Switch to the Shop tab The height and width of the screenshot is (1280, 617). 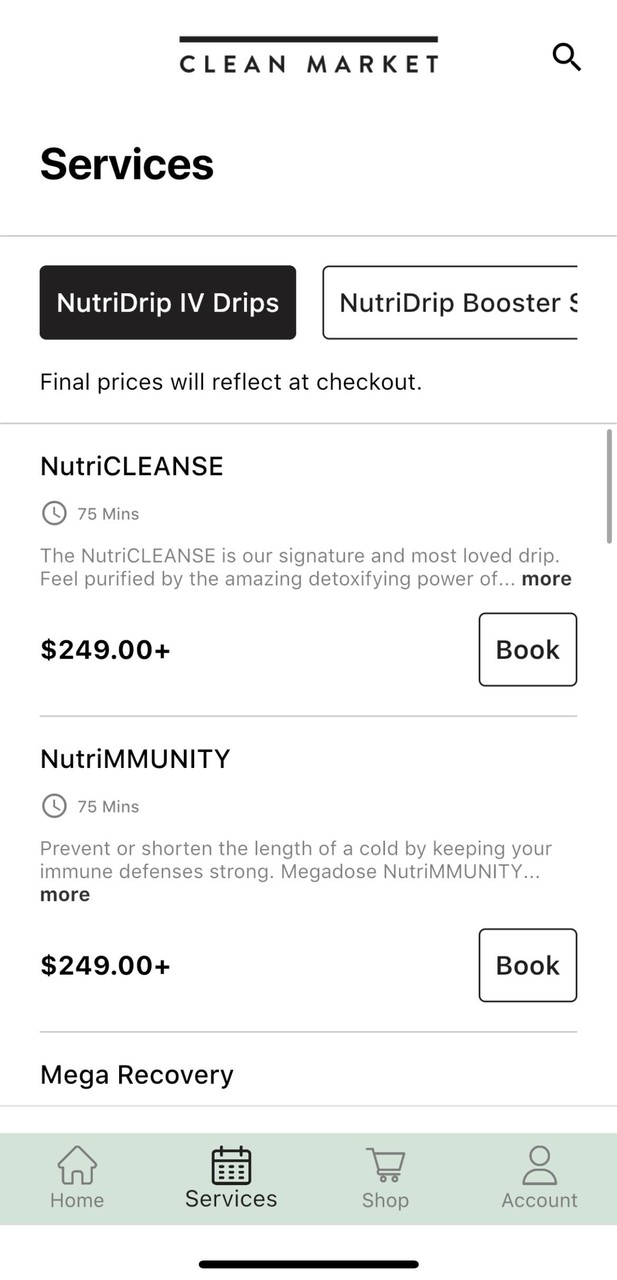click(385, 1178)
